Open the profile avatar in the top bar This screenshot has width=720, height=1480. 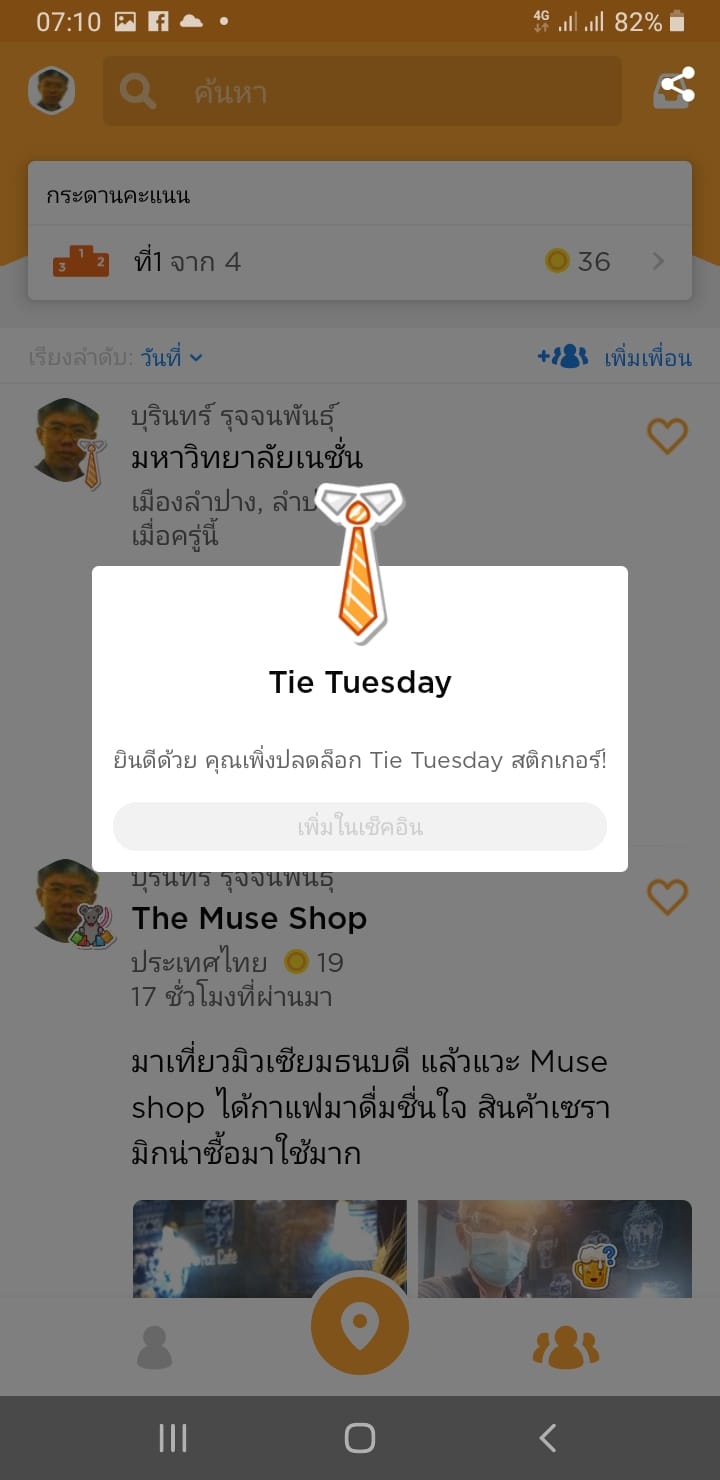pyautogui.click(x=51, y=91)
